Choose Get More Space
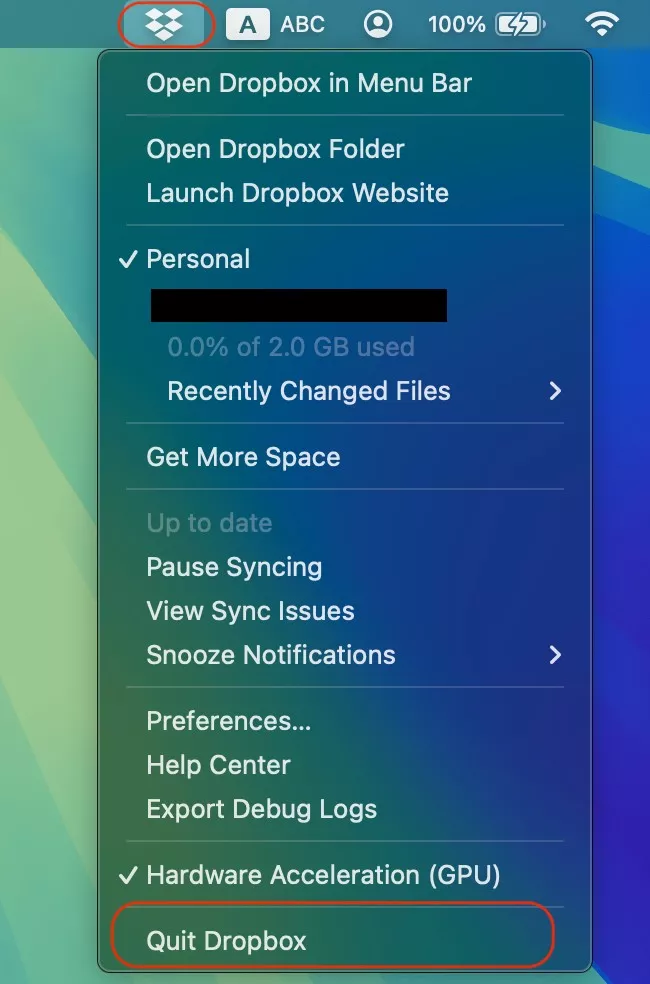Screen dimensions: 650x984 pyautogui.click(x=243, y=457)
